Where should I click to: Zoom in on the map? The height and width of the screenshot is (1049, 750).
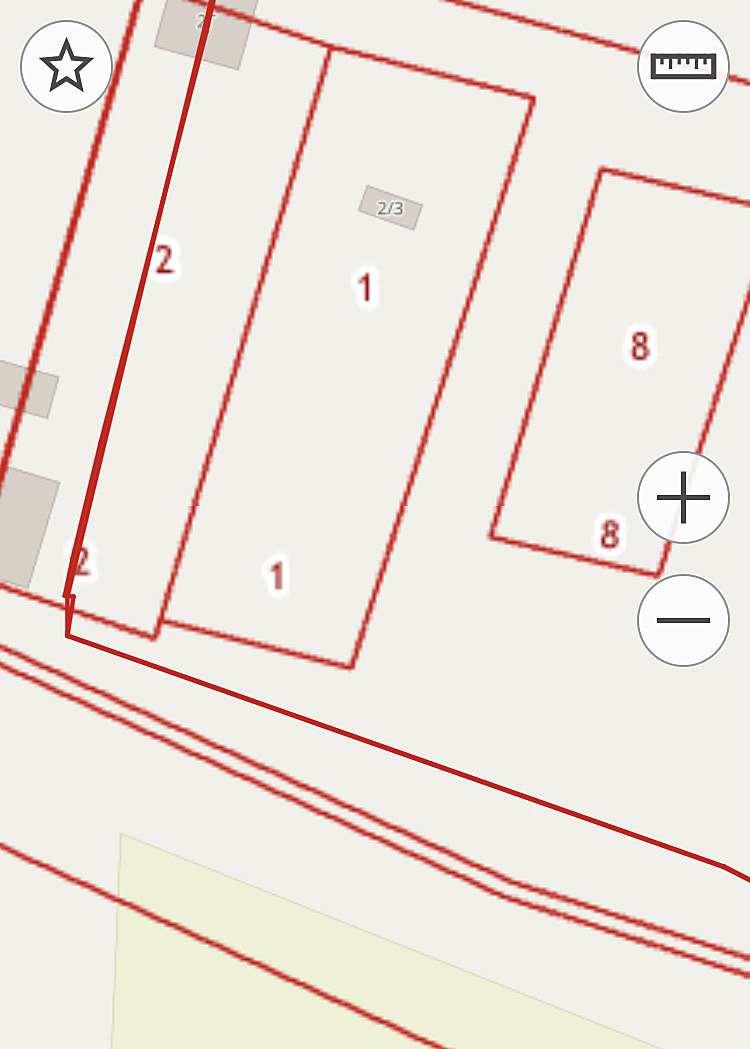click(x=683, y=497)
